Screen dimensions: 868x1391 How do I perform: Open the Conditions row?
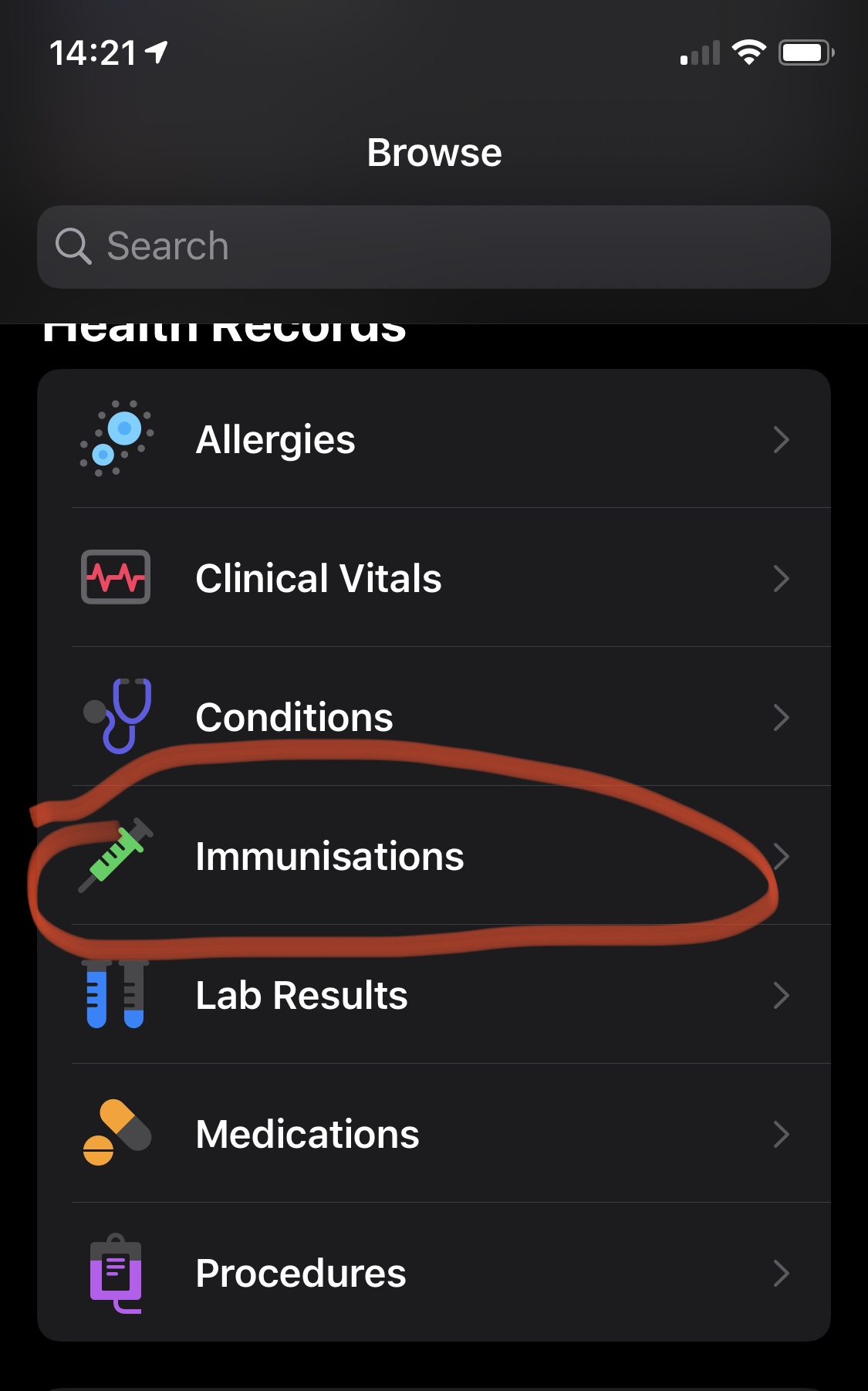point(434,717)
